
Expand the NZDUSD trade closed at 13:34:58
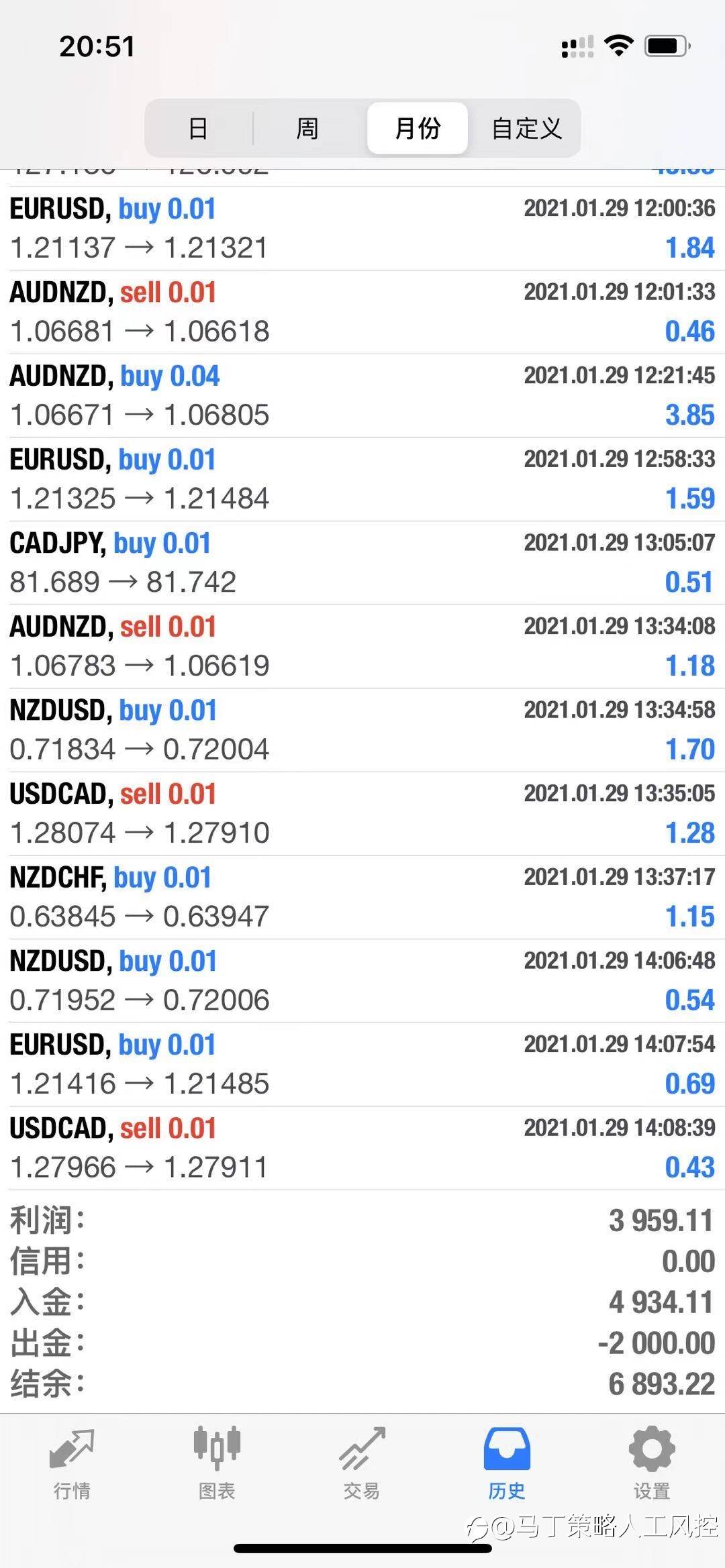(362, 730)
